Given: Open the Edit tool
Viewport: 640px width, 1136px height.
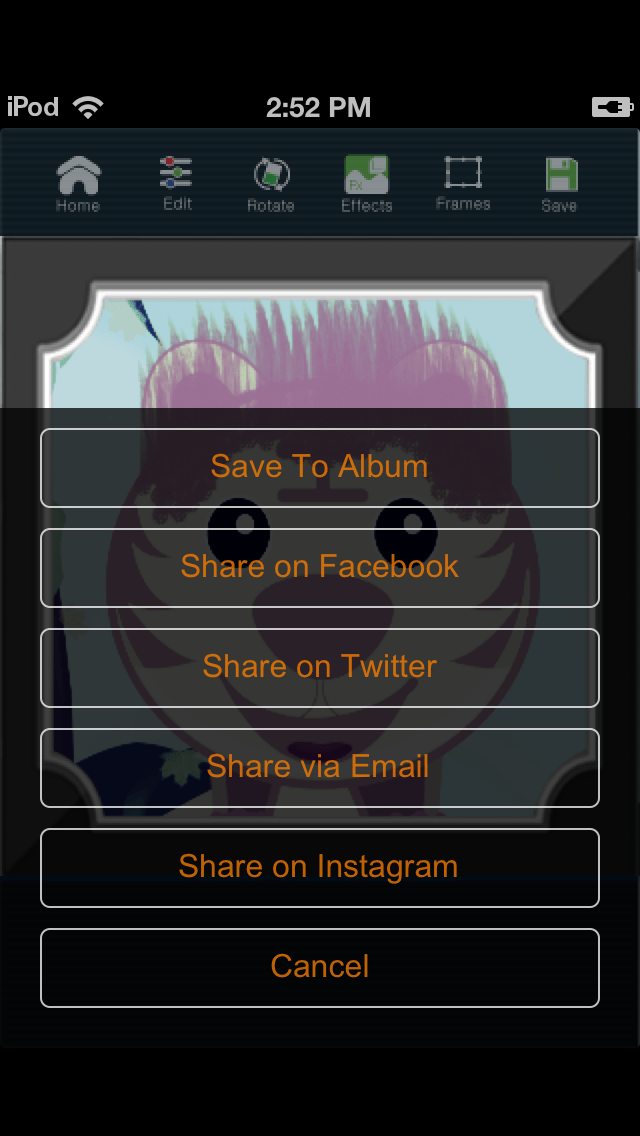Looking at the screenshot, I should pyautogui.click(x=177, y=184).
